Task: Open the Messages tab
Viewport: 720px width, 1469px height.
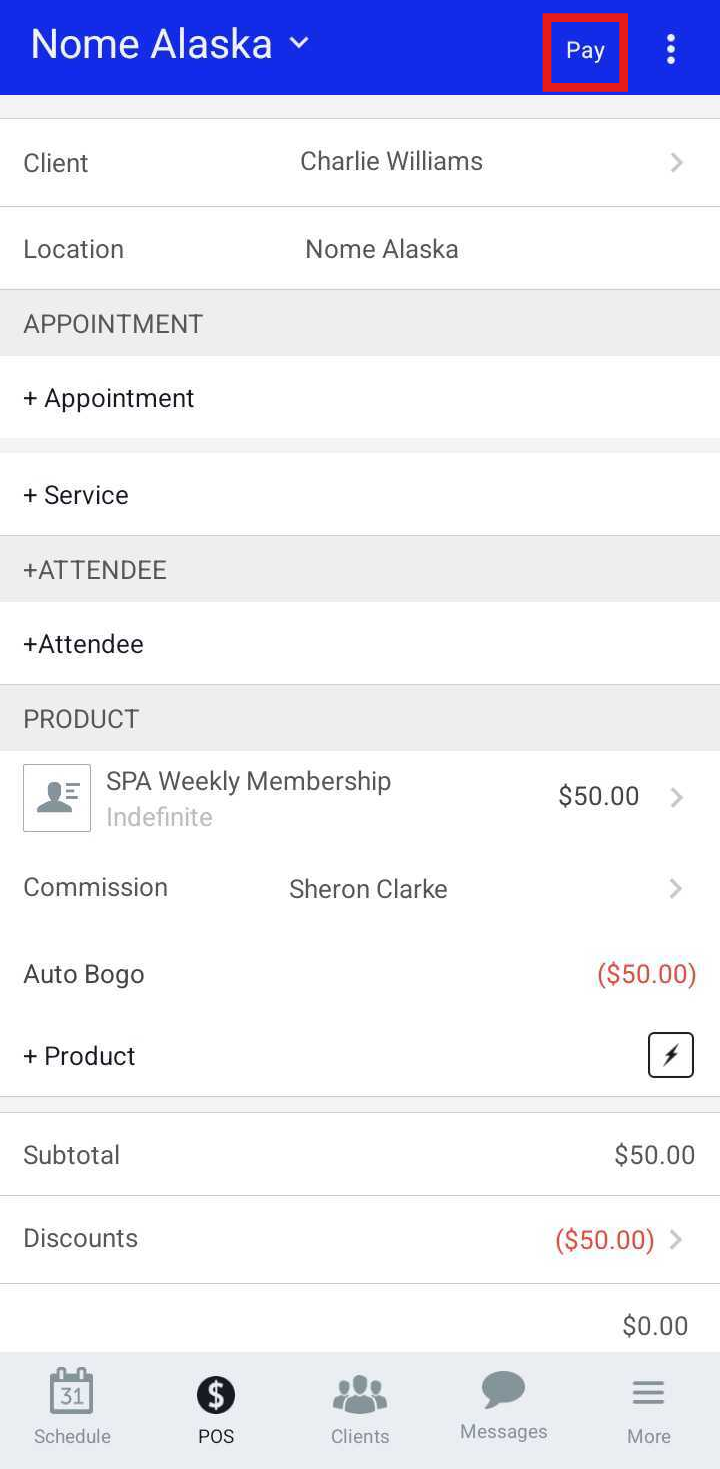Action: [x=503, y=1405]
